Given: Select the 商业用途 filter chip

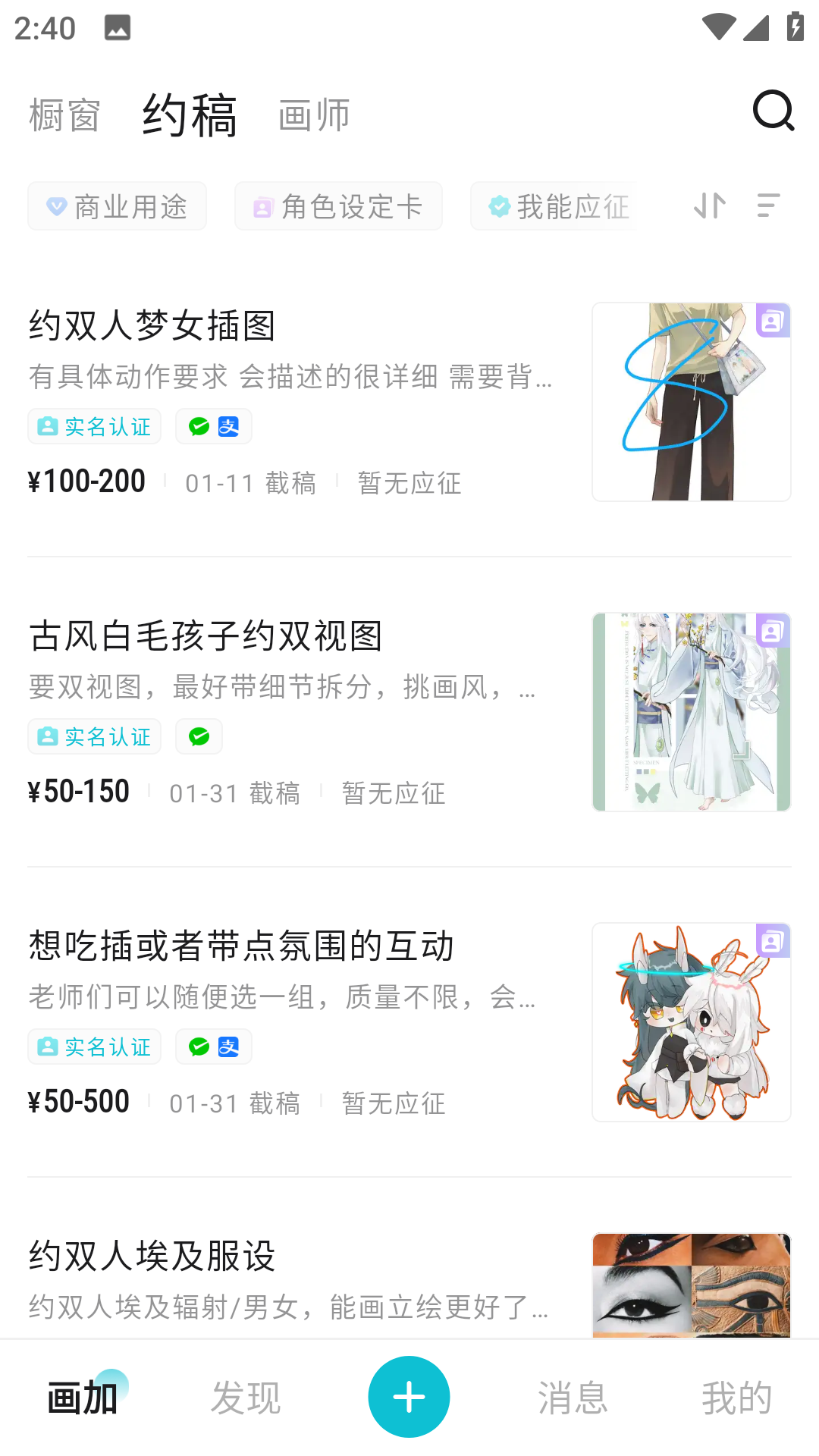Looking at the screenshot, I should tap(118, 206).
